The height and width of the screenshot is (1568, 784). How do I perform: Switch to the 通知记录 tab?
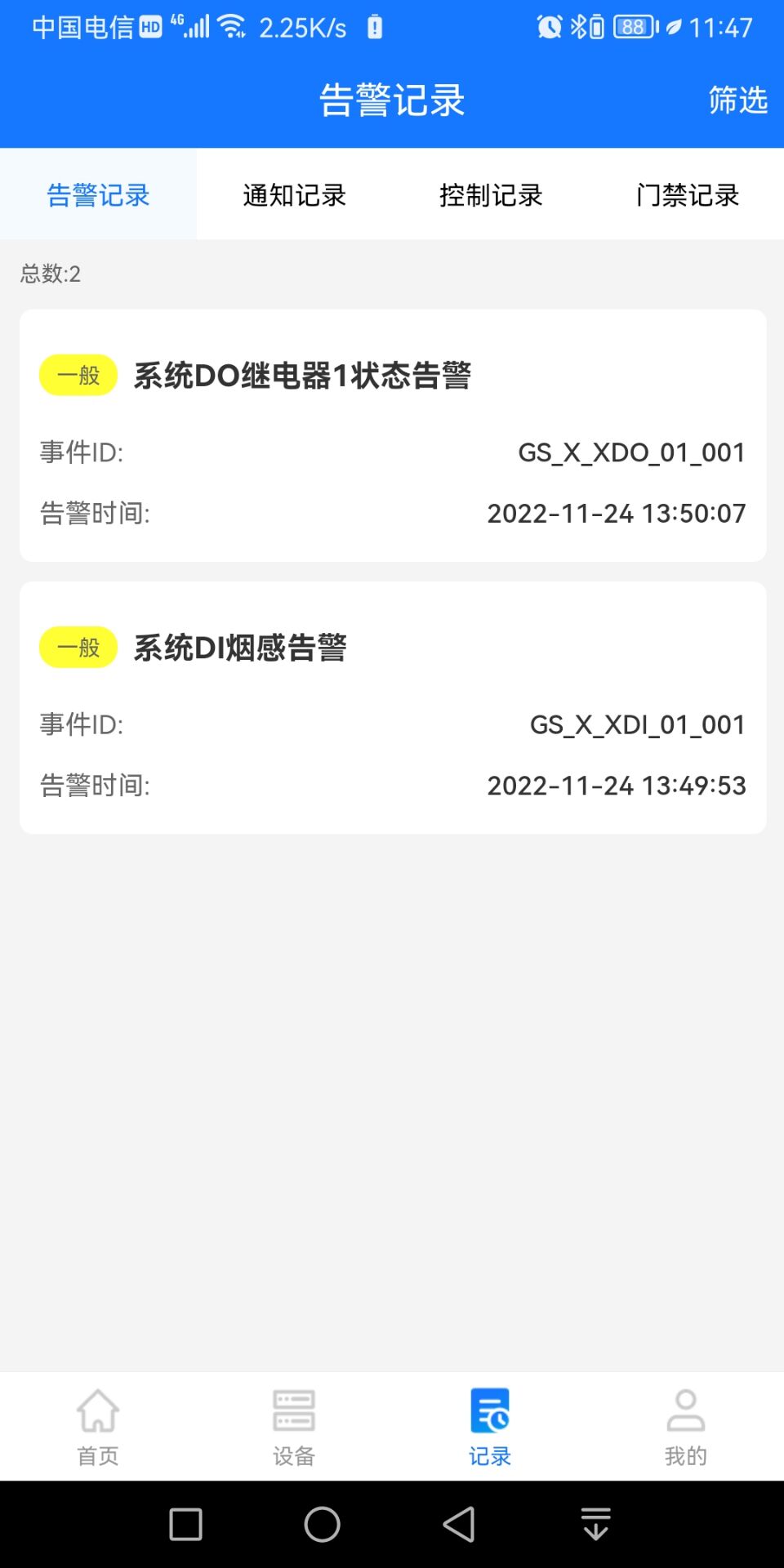(294, 195)
